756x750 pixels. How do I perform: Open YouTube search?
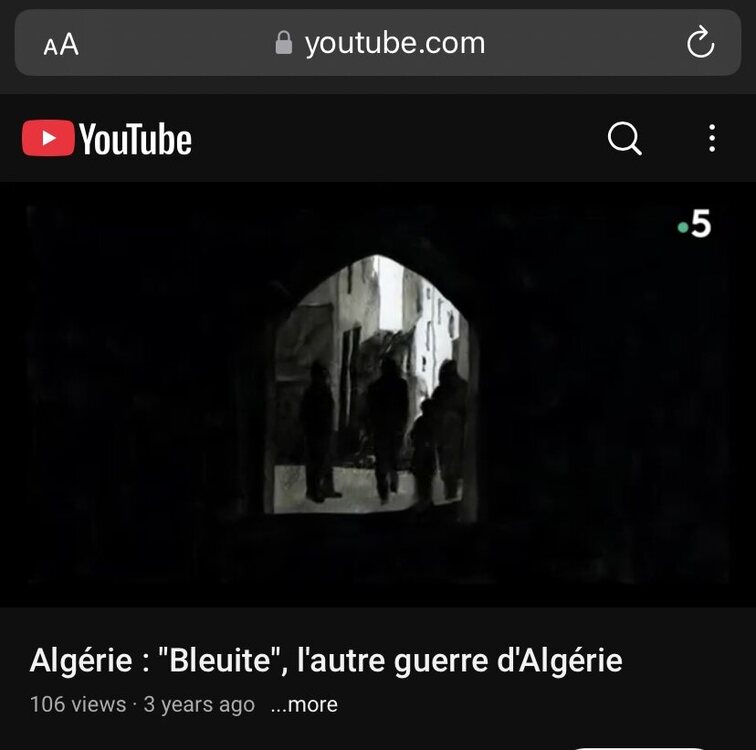(x=624, y=139)
